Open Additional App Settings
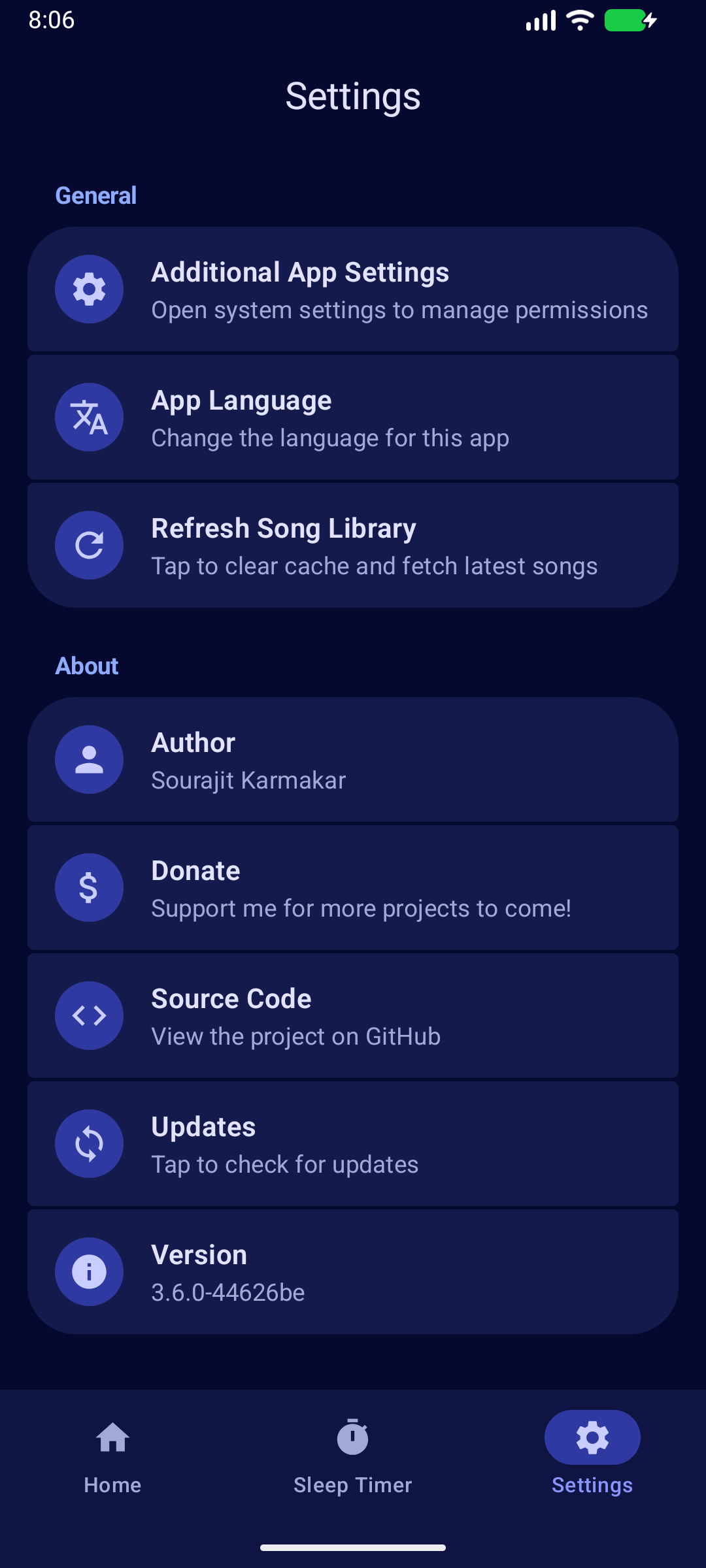This screenshot has height=1568, width=706. coord(353,289)
